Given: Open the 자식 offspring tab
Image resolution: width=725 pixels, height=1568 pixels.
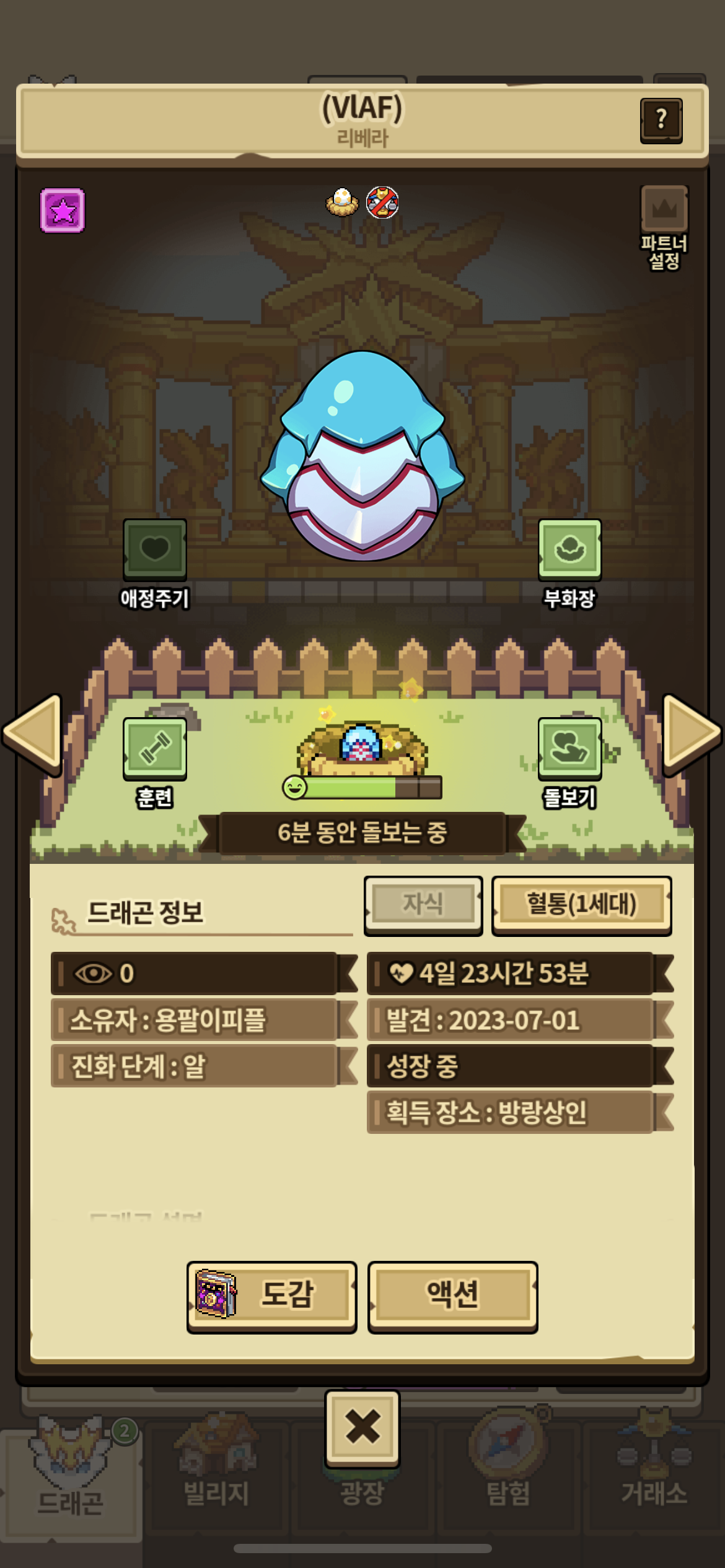Looking at the screenshot, I should click(x=423, y=904).
